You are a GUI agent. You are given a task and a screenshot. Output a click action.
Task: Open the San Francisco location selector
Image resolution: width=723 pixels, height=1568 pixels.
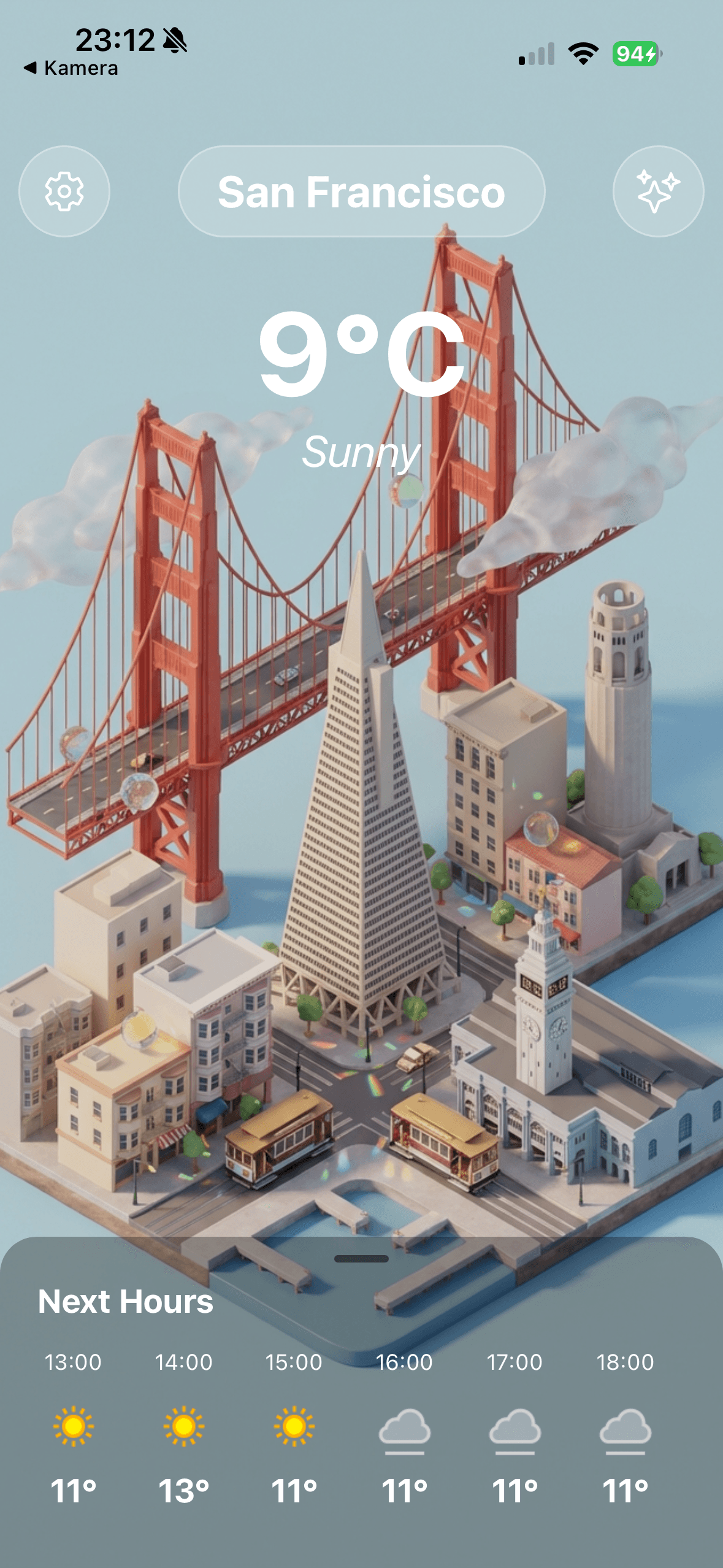pos(362,191)
